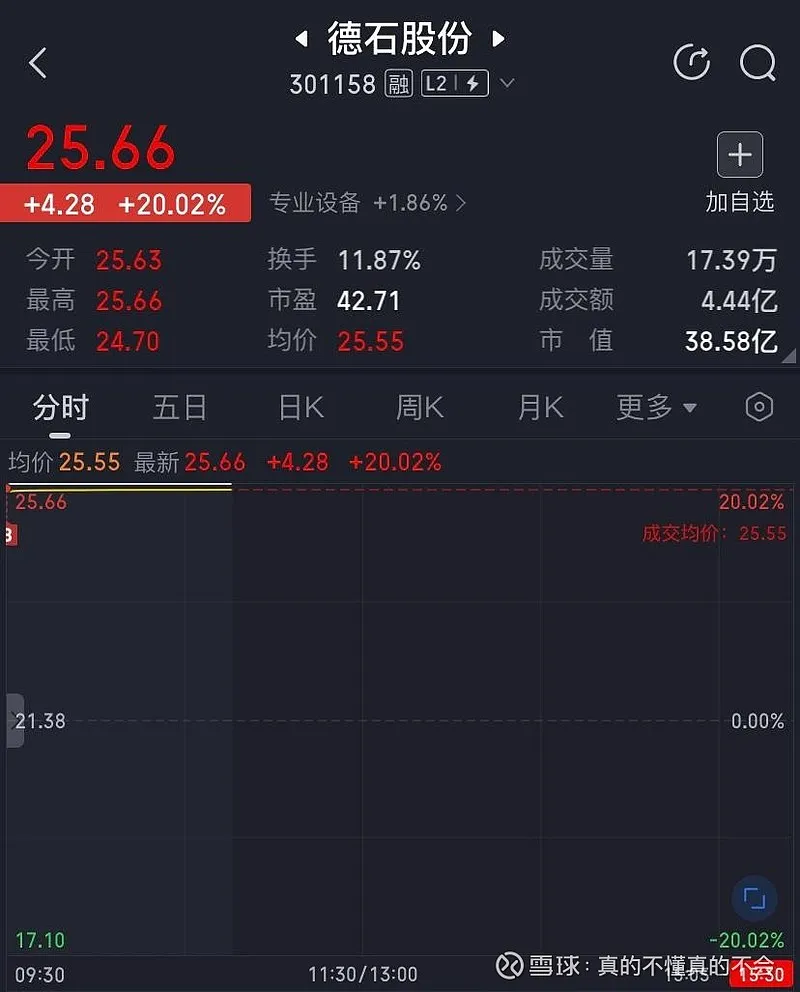Add 德石股份 to watchlist with 加自选
800x992 pixels.
point(740,173)
